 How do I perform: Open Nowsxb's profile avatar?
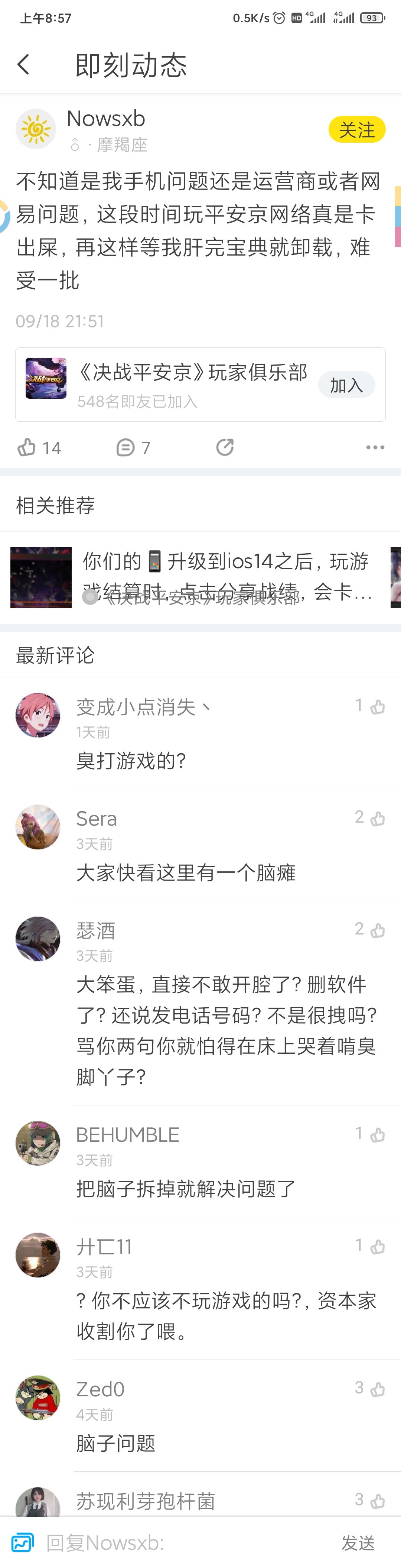pyautogui.click(x=35, y=129)
